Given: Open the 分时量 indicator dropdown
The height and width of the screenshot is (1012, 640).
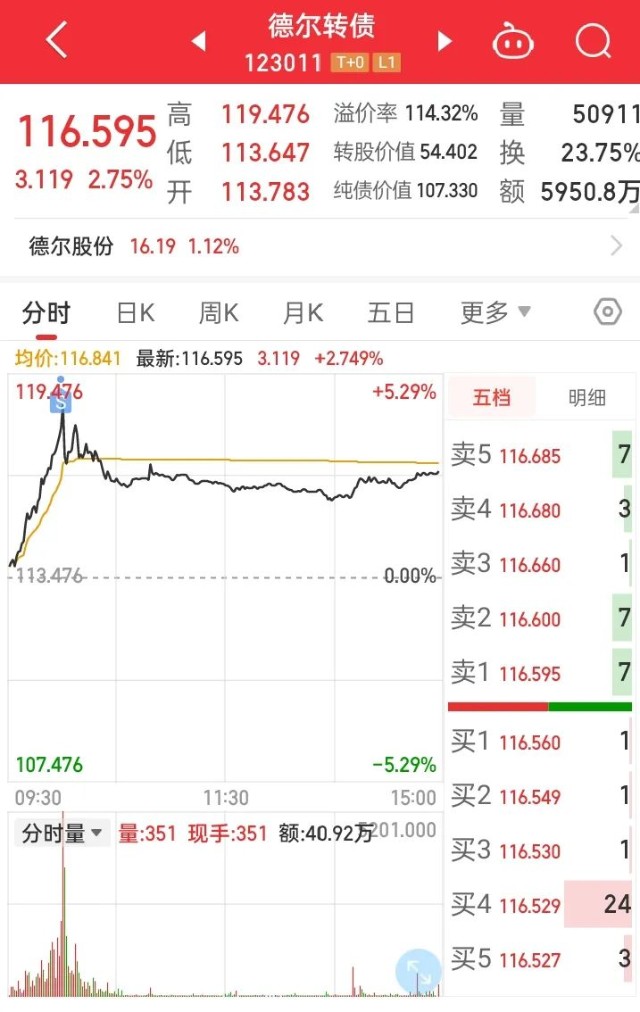Looking at the screenshot, I should pyautogui.click(x=63, y=833).
